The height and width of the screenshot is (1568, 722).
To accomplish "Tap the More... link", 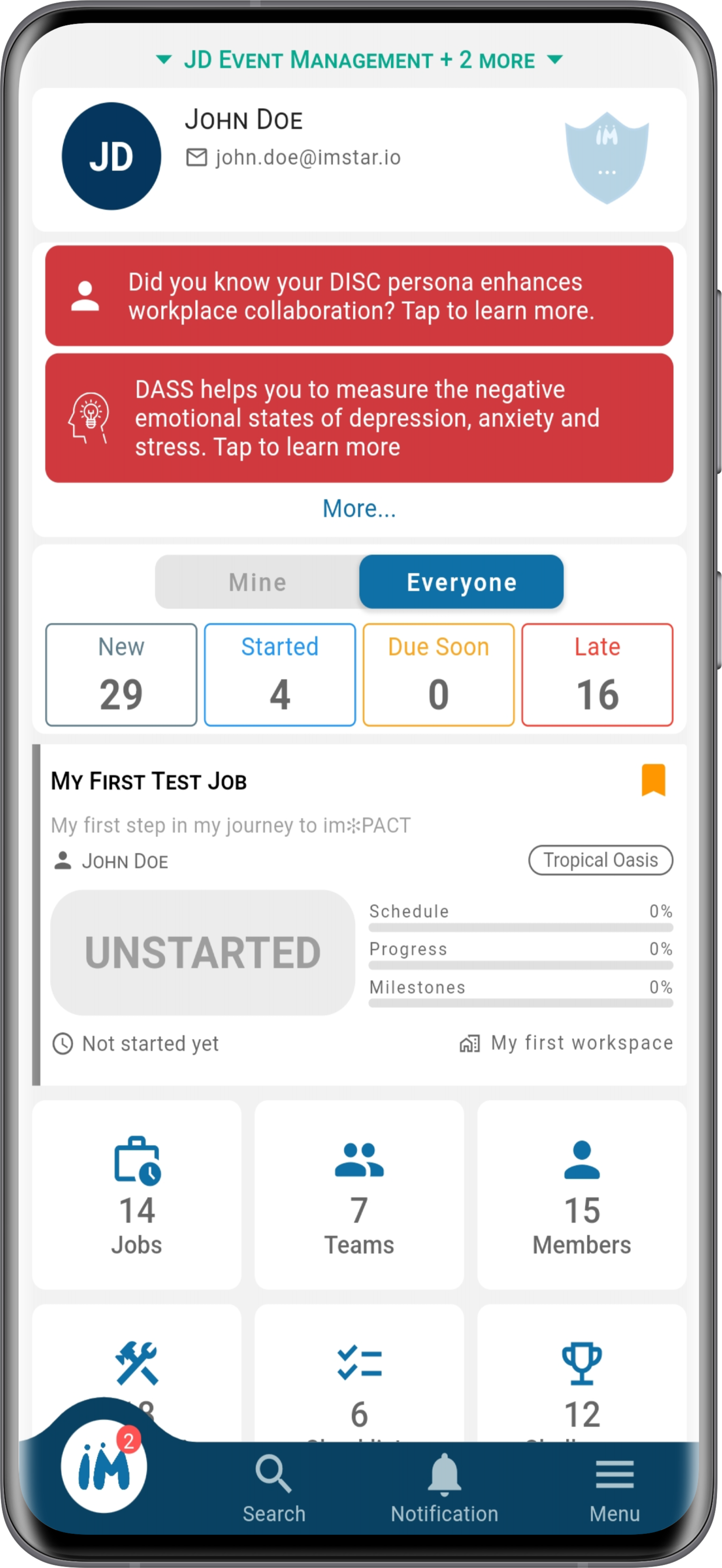I will pos(359,508).
